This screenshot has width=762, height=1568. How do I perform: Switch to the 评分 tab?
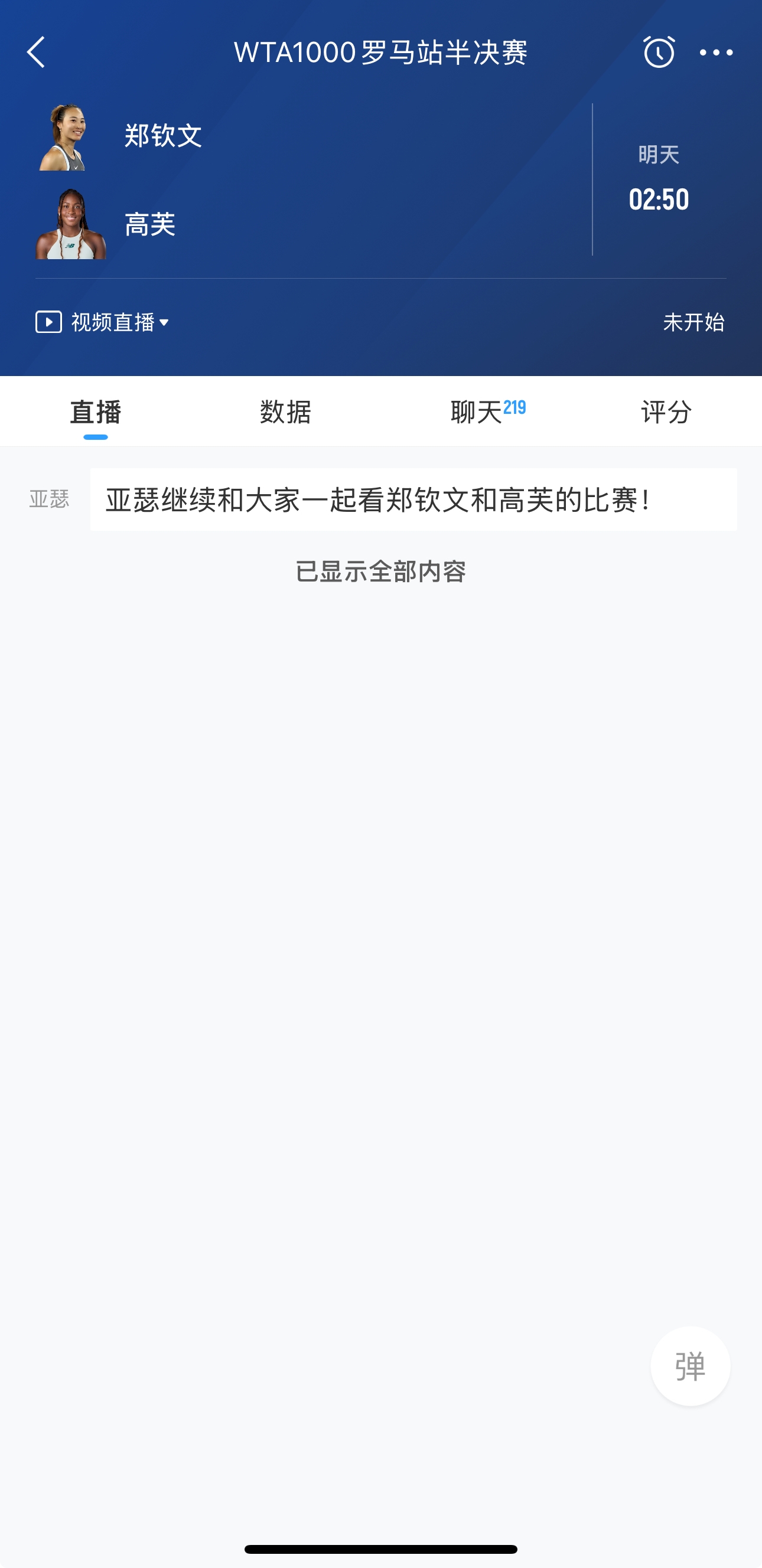[x=666, y=412]
